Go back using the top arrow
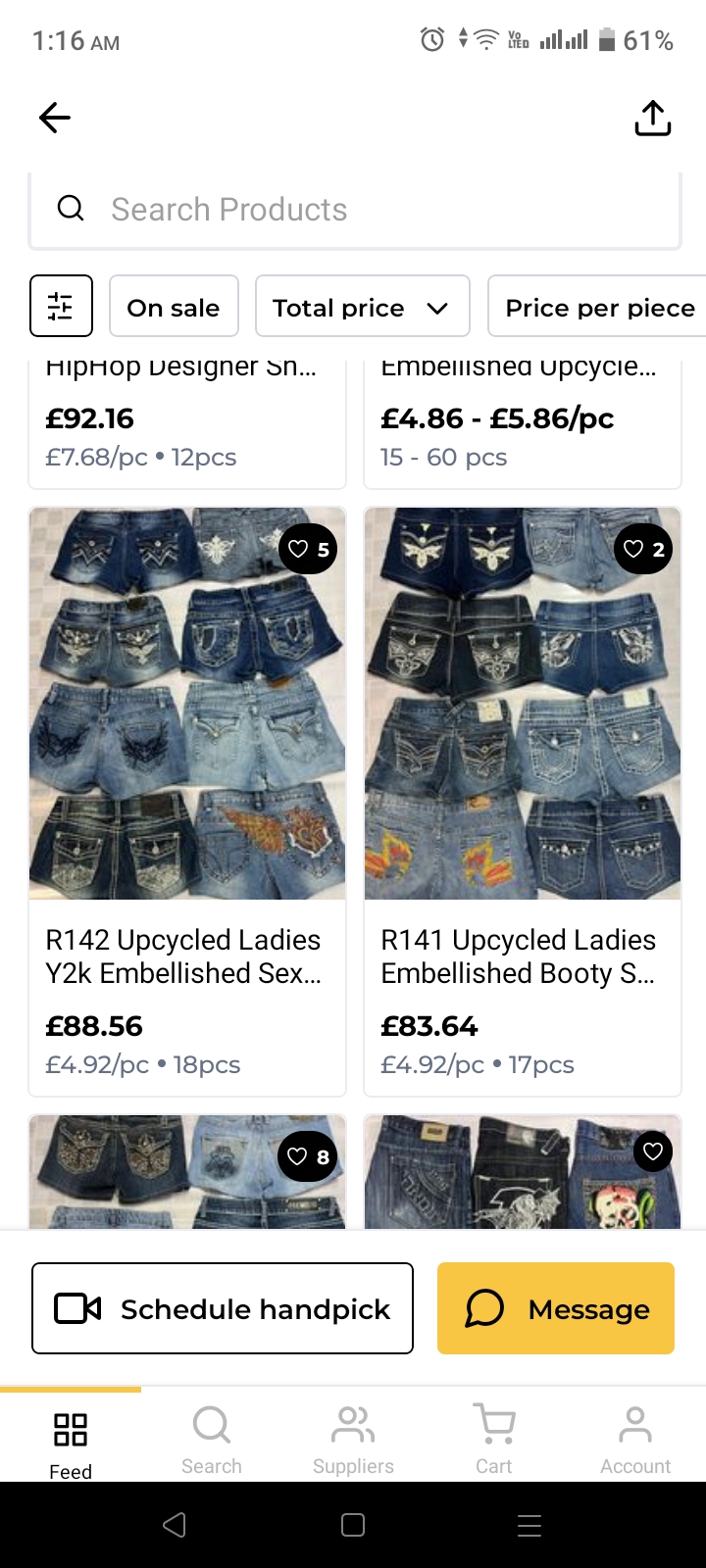The width and height of the screenshot is (706, 1568). click(55, 119)
